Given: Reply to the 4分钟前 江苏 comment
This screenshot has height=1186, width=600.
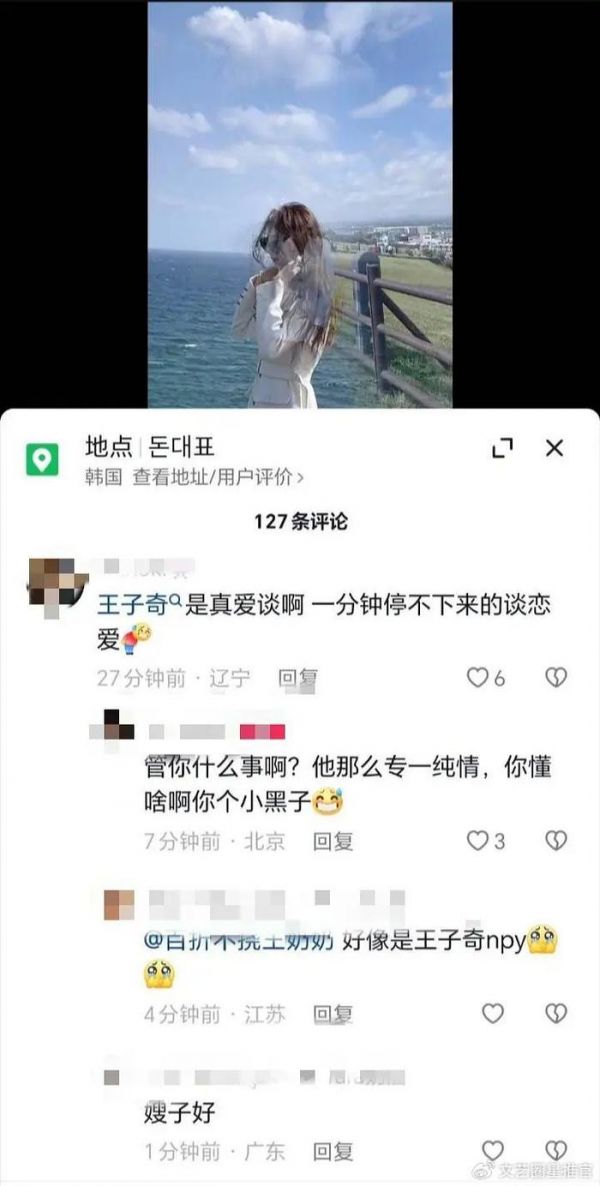Looking at the screenshot, I should tap(333, 1015).
